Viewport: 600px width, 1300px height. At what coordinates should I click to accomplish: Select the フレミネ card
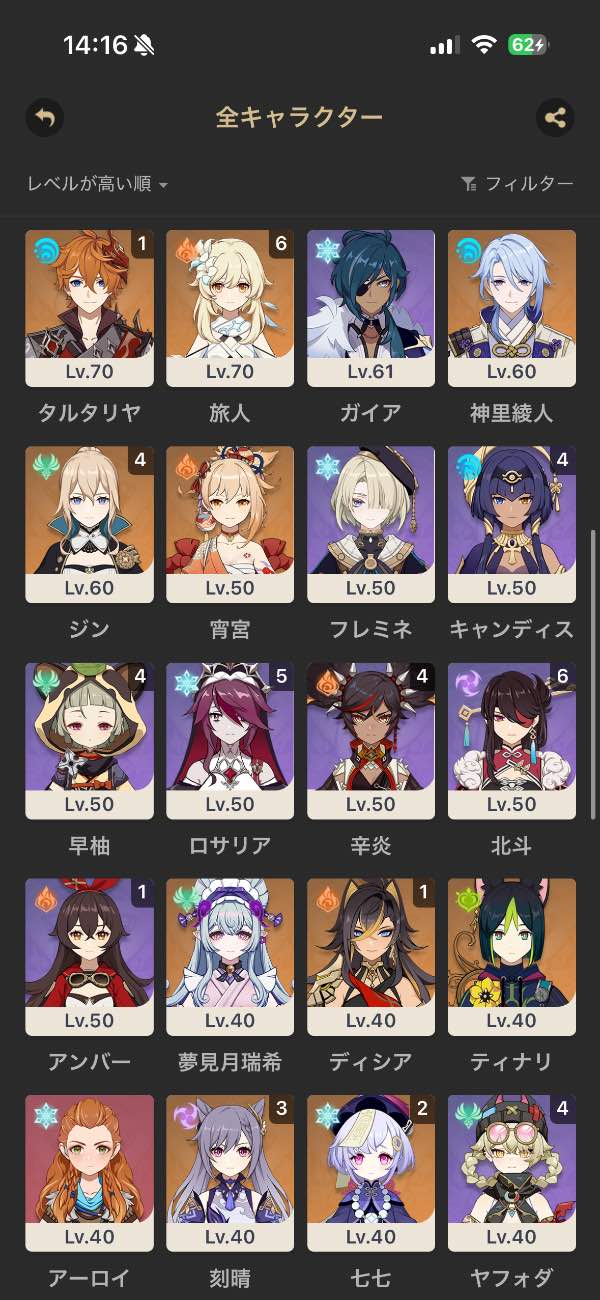coord(371,524)
